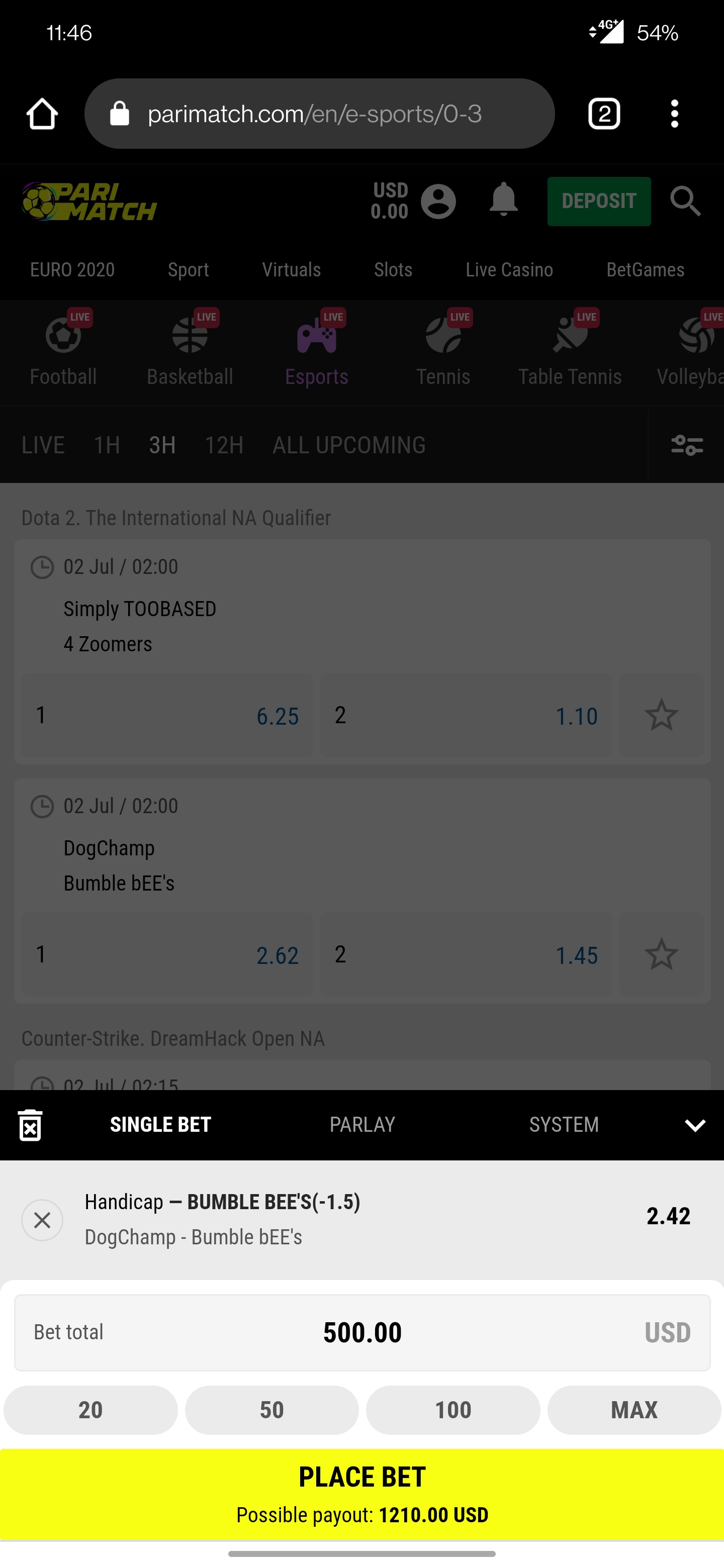Set stake to 50
724x1568 pixels.
pos(271,1410)
